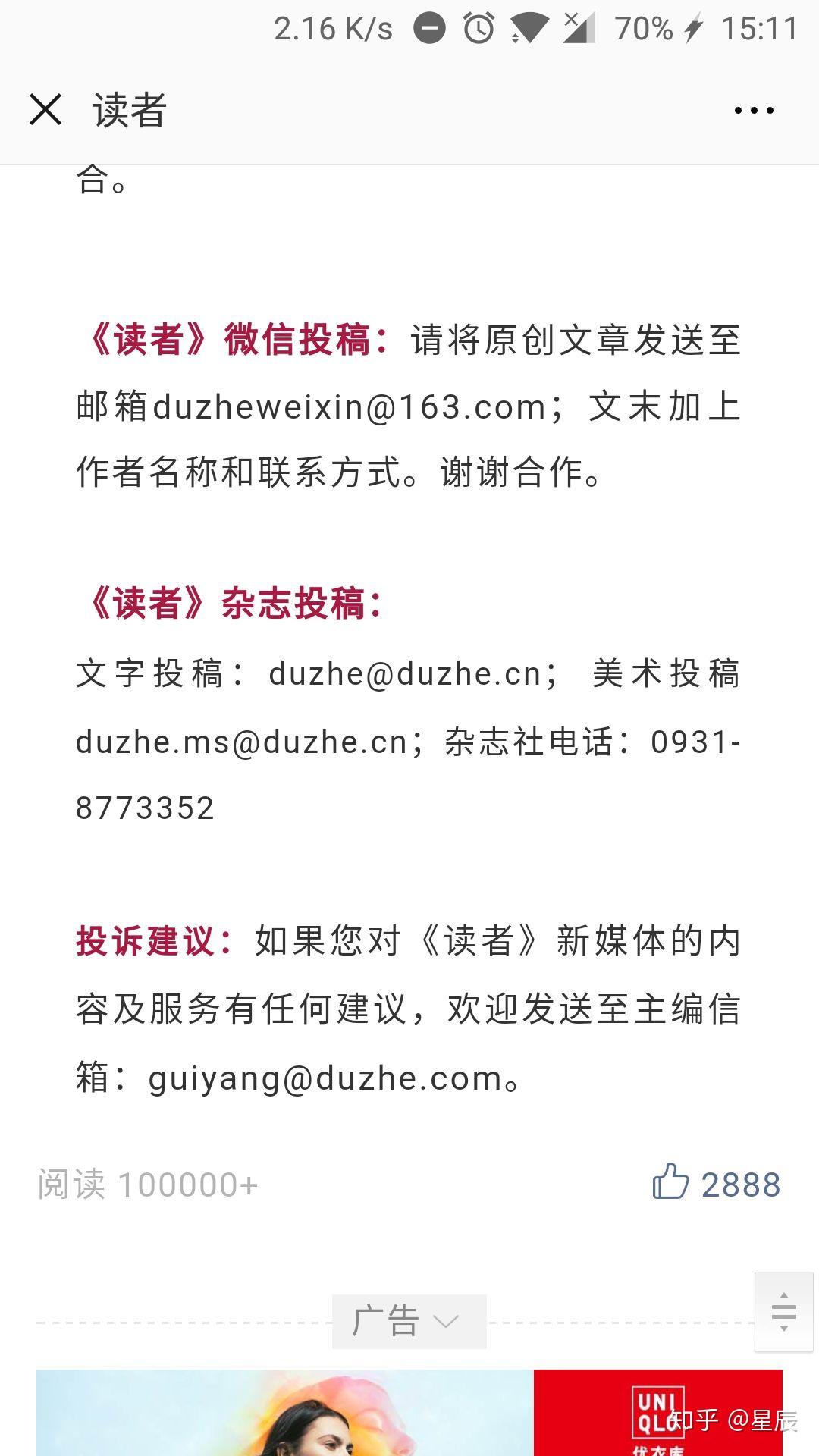
Task: Like the article with thumbs-up icon
Action: [x=670, y=1182]
